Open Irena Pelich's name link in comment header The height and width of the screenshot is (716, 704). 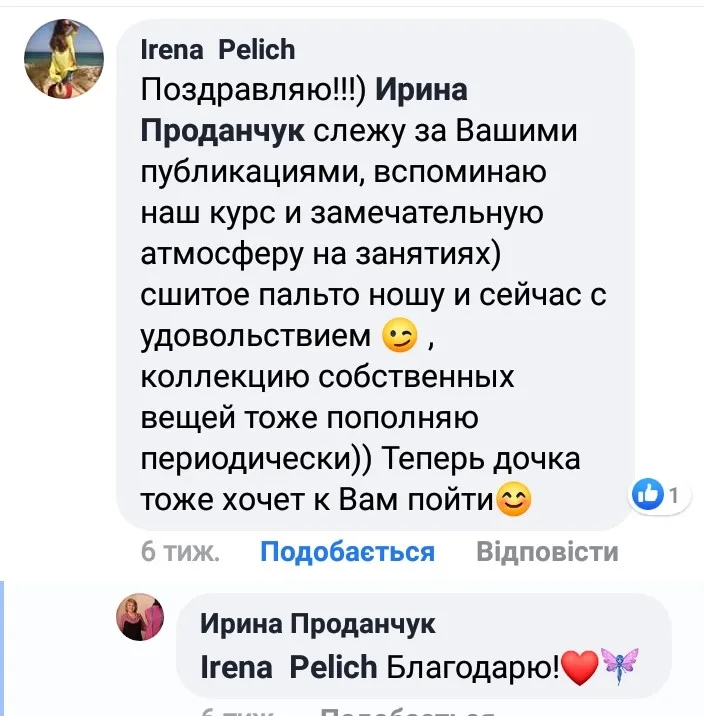coord(217,49)
